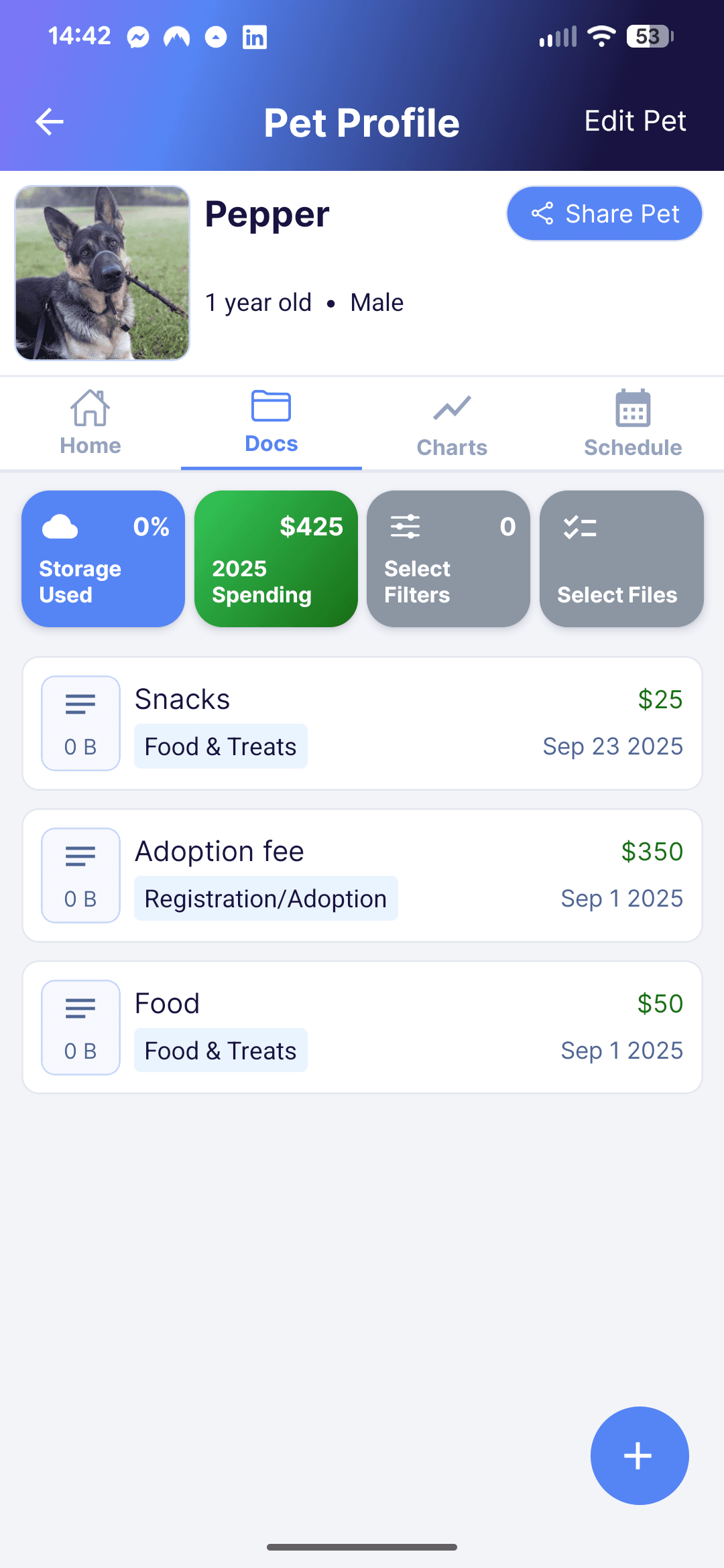Open Pepper's profile photo
724x1568 pixels.
(x=102, y=273)
